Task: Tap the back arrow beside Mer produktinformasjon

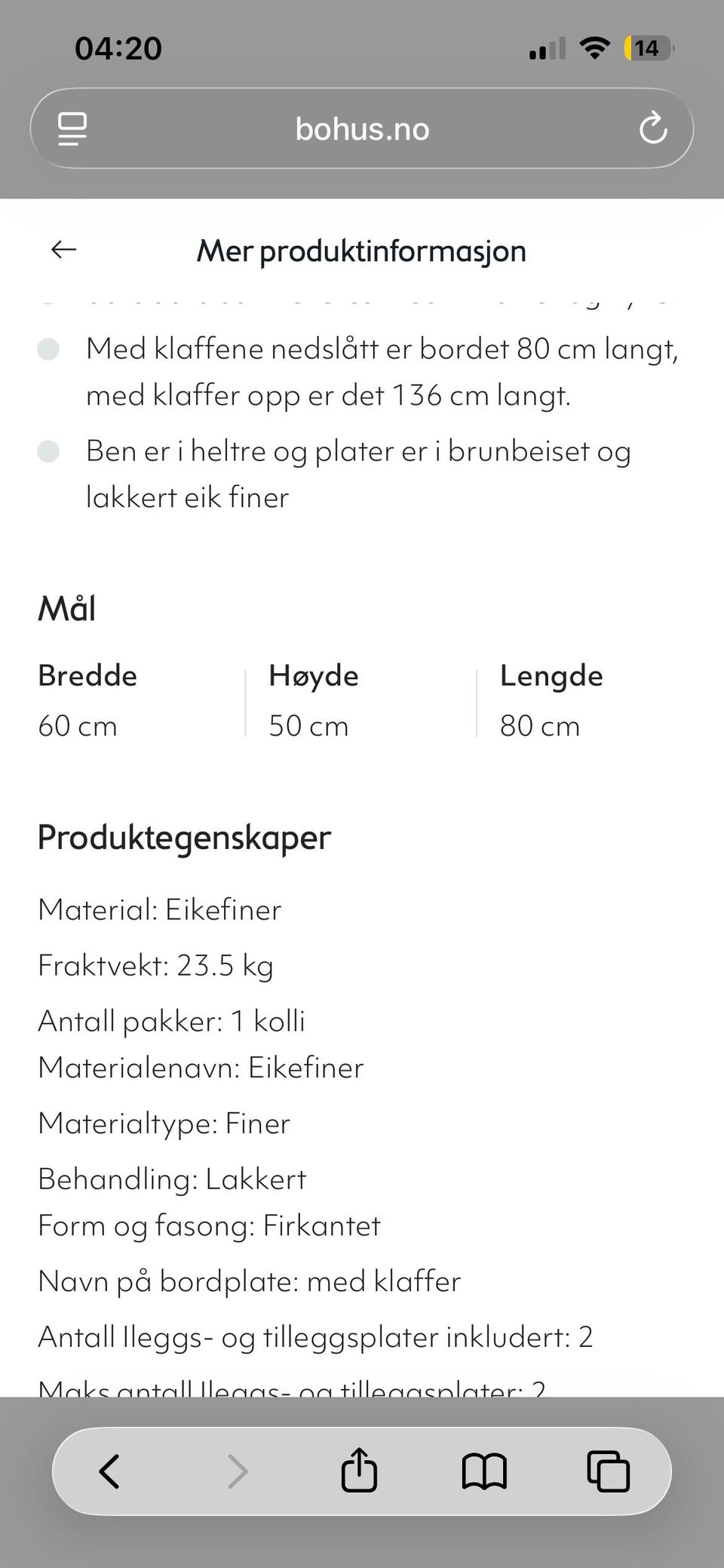Action: (x=63, y=249)
